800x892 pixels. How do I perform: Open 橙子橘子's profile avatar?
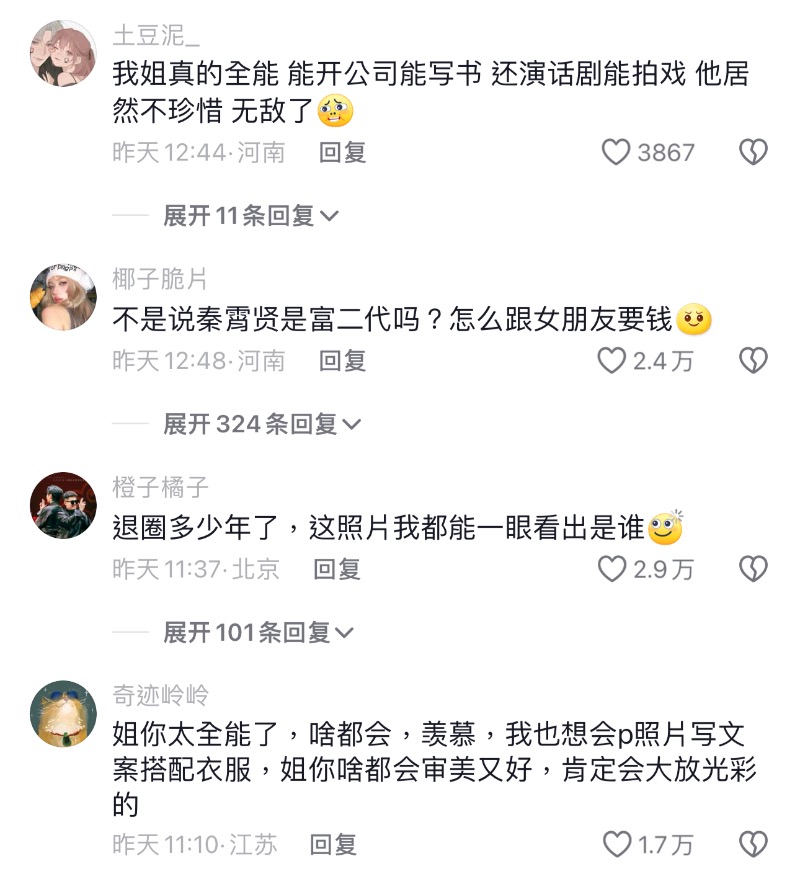(x=64, y=506)
